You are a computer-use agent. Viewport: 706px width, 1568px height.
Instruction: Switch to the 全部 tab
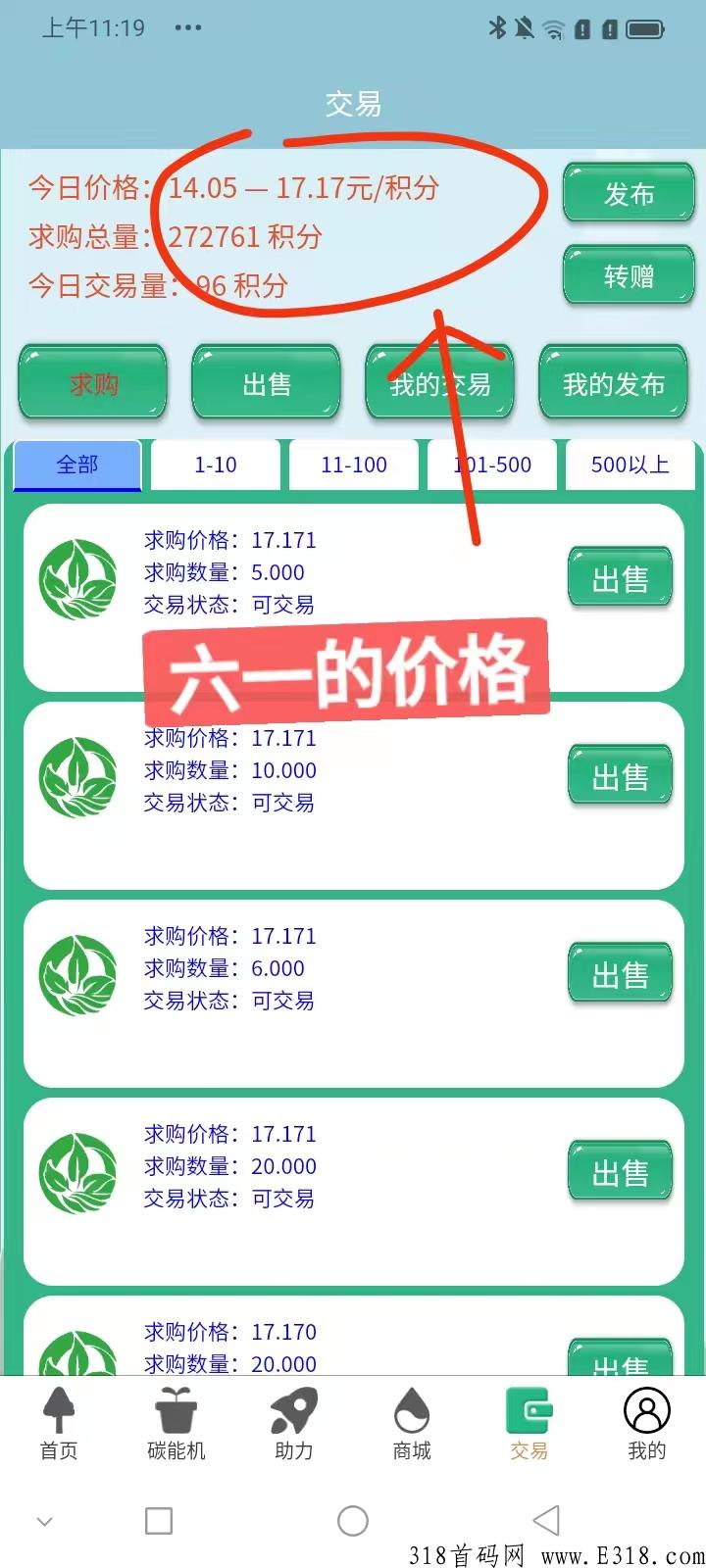(76, 465)
